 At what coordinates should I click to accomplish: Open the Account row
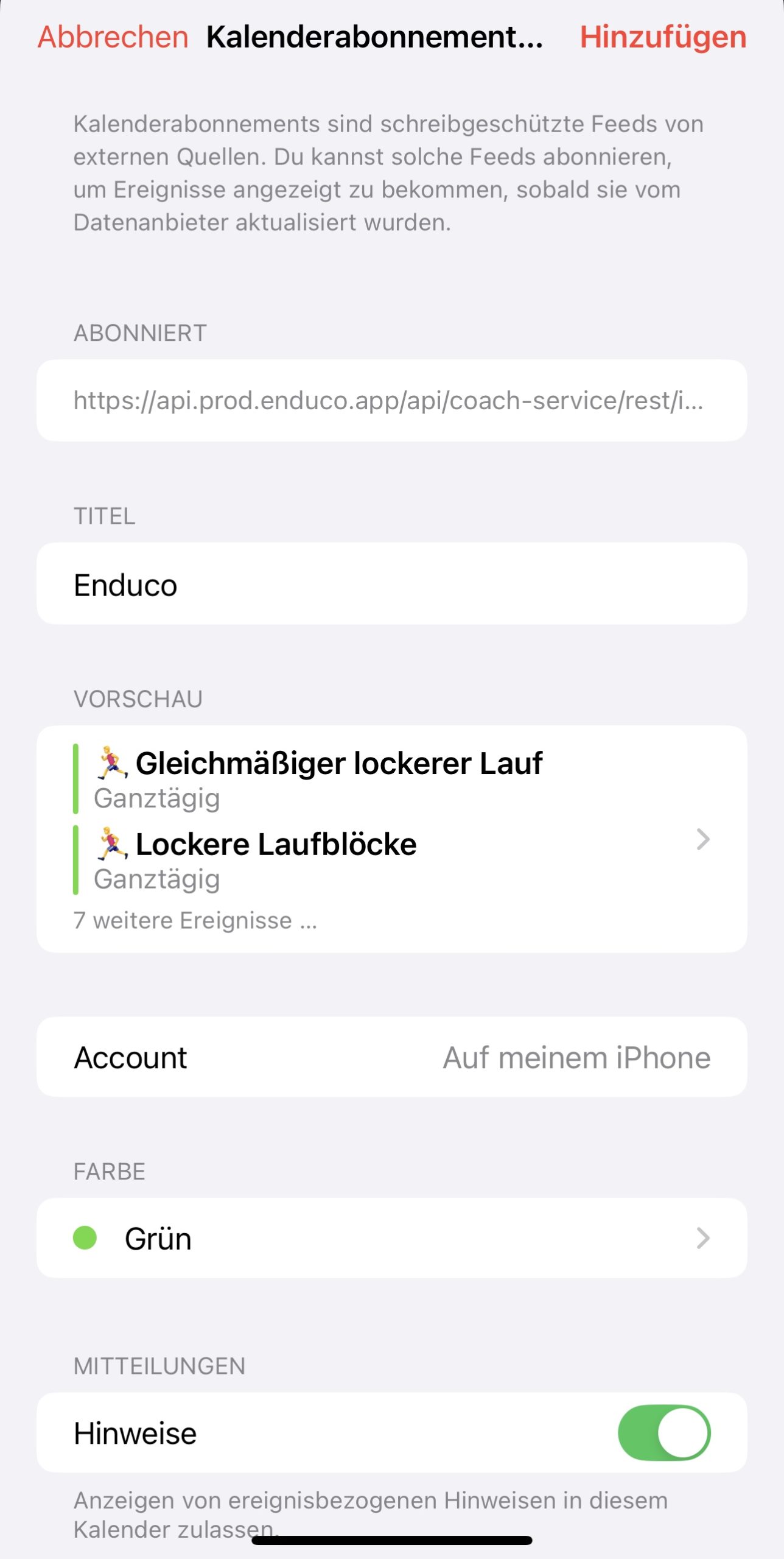pyautogui.click(x=391, y=1057)
